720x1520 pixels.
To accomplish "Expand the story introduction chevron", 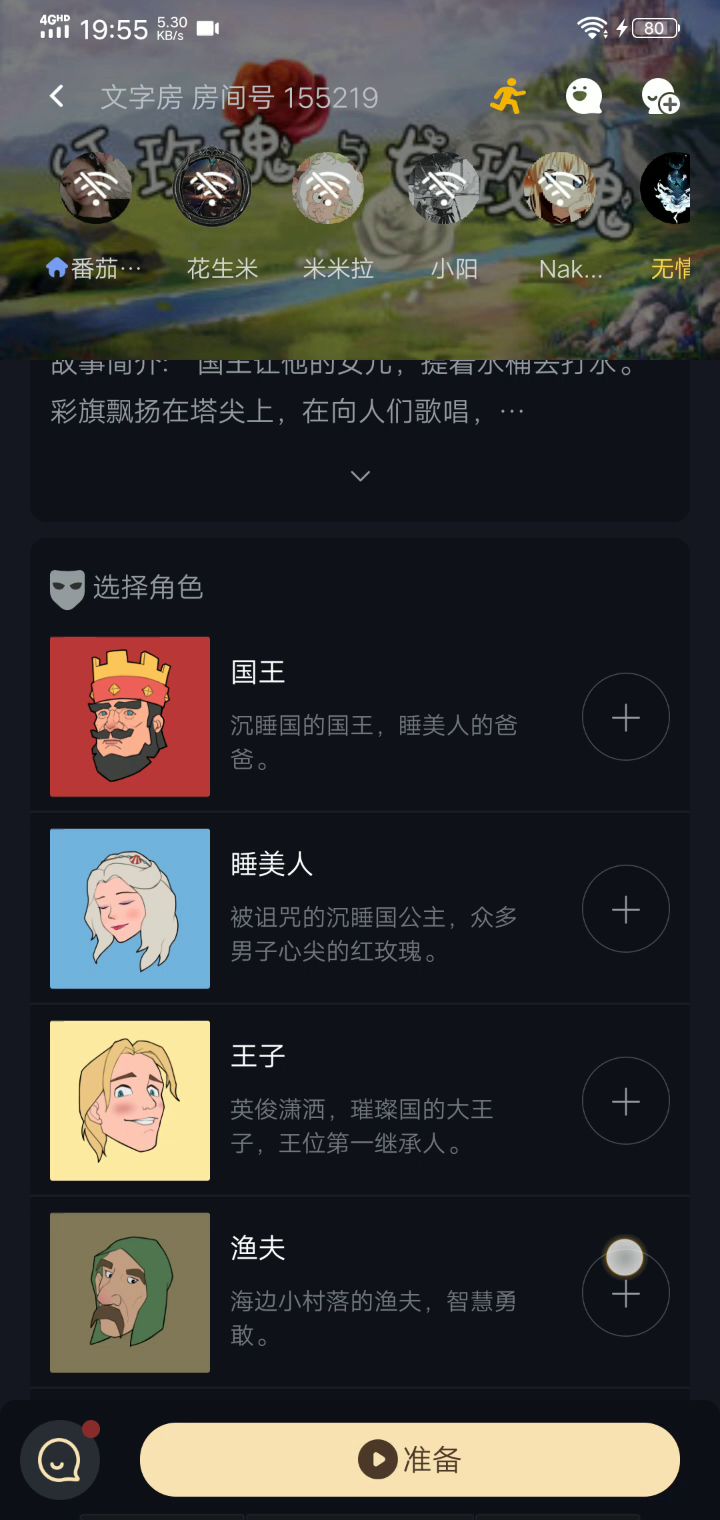I will [360, 476].
